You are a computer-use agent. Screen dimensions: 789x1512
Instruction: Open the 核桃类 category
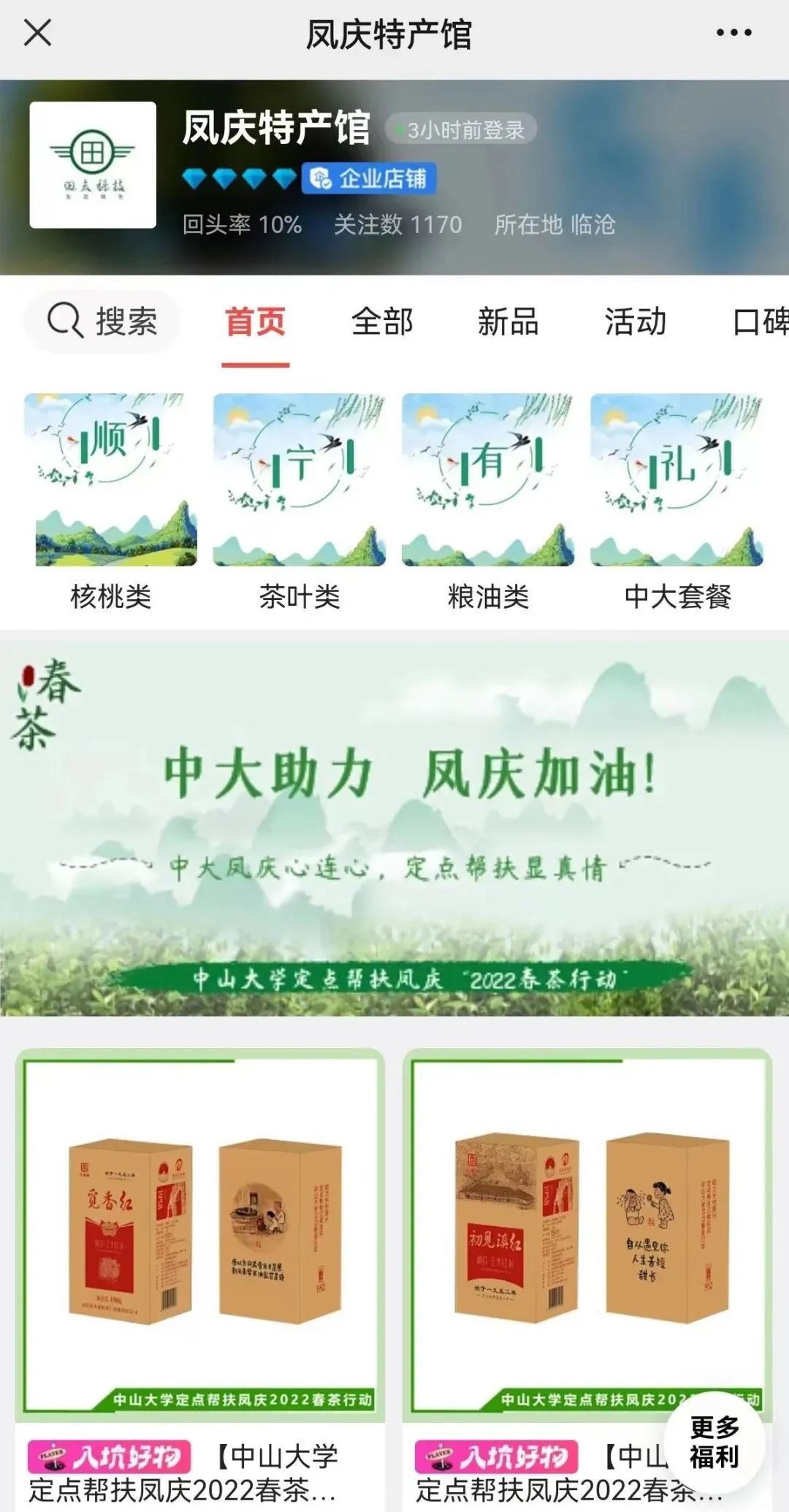pos(111,501)
